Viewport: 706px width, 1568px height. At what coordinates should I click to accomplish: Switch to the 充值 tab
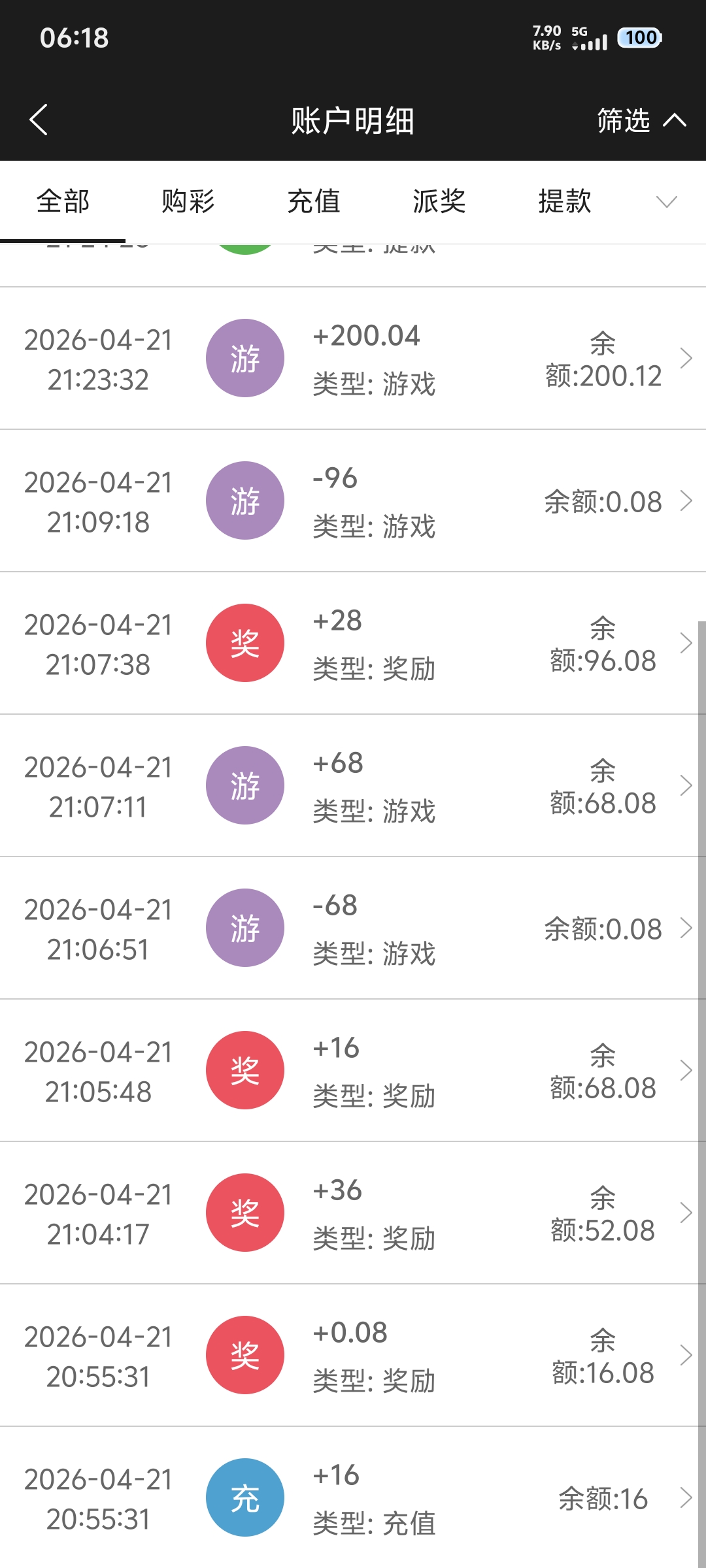pyautogui.click(x=314, y=201)
